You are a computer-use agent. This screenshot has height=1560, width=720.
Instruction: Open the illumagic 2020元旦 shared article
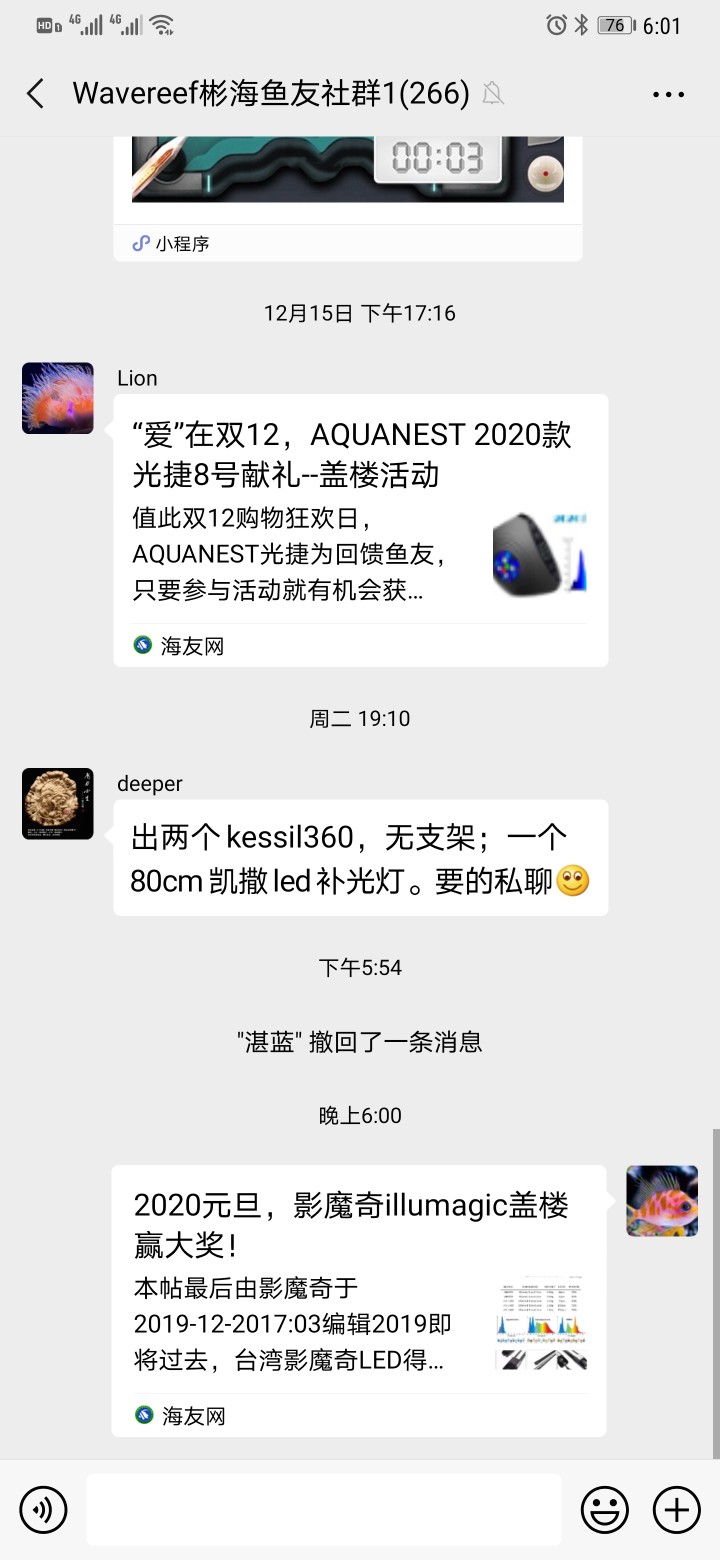[359, 1300]
